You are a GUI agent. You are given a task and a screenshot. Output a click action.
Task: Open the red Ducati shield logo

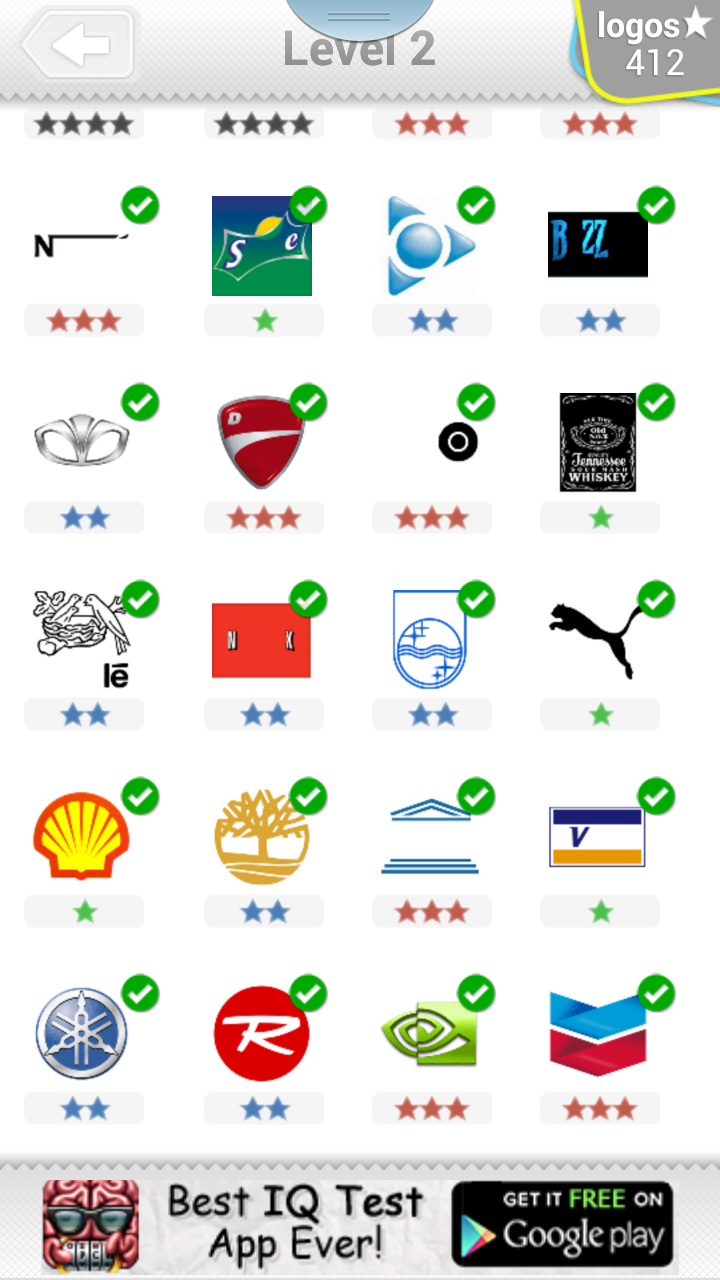click(262, 442)
